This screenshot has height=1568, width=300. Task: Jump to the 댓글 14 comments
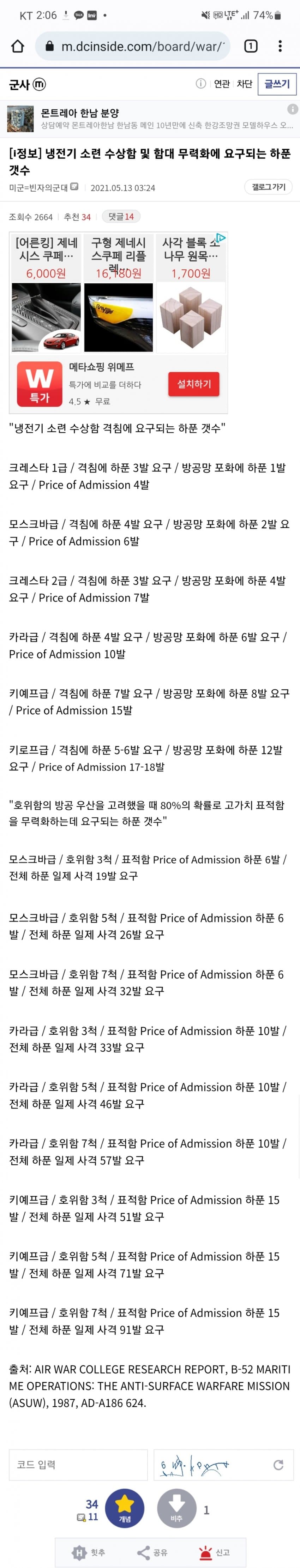(x=121, y=216)
